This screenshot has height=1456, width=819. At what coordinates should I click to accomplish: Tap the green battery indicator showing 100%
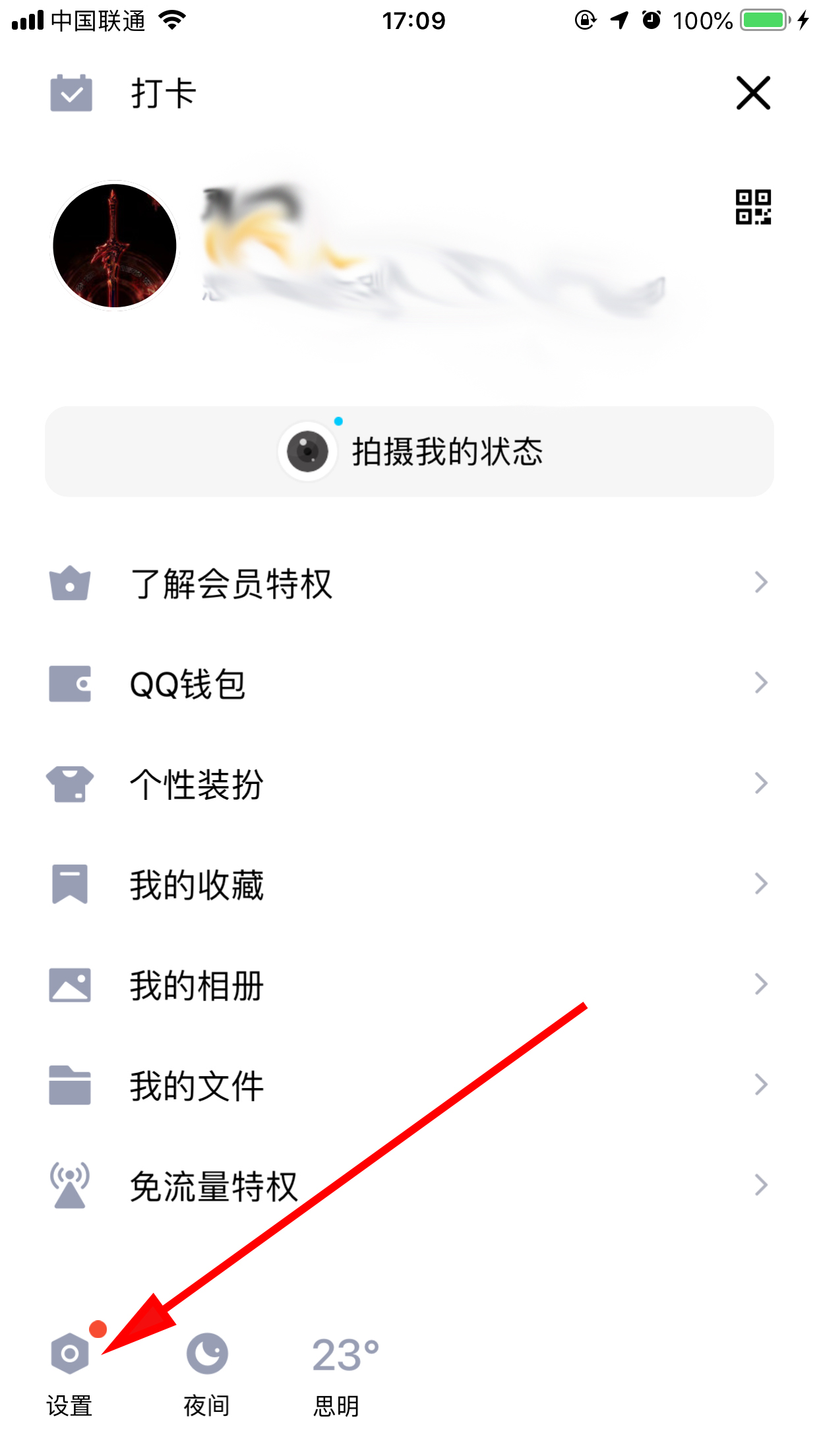(765, 20)
